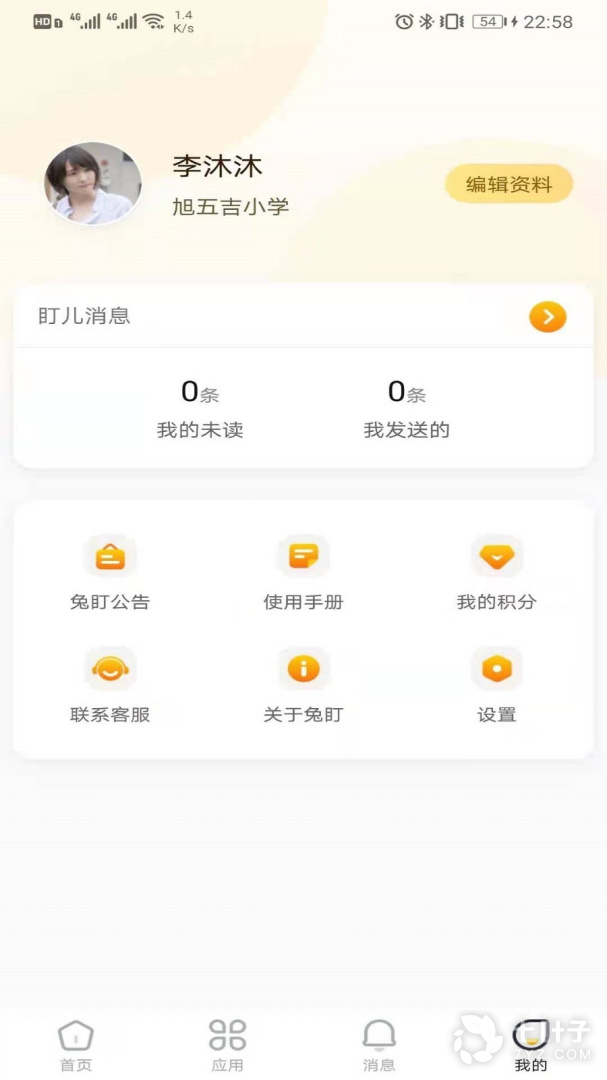Open the profile avatar photo
Viewport: 607px width, 1080px height.
tap(93, 184)
